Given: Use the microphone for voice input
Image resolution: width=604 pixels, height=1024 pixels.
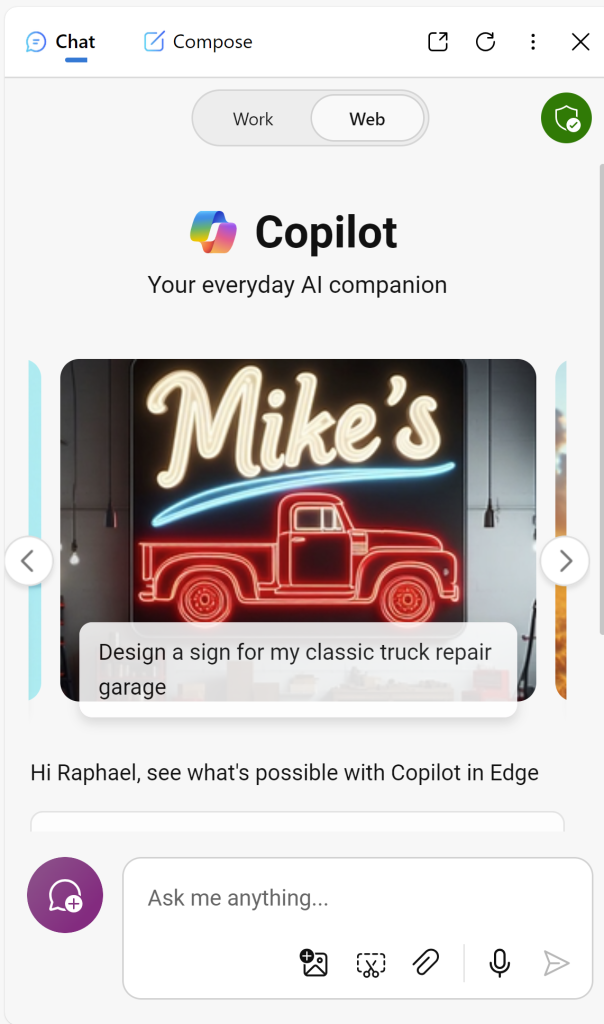Looking at the screenshot, I should [x=500, y=963].
